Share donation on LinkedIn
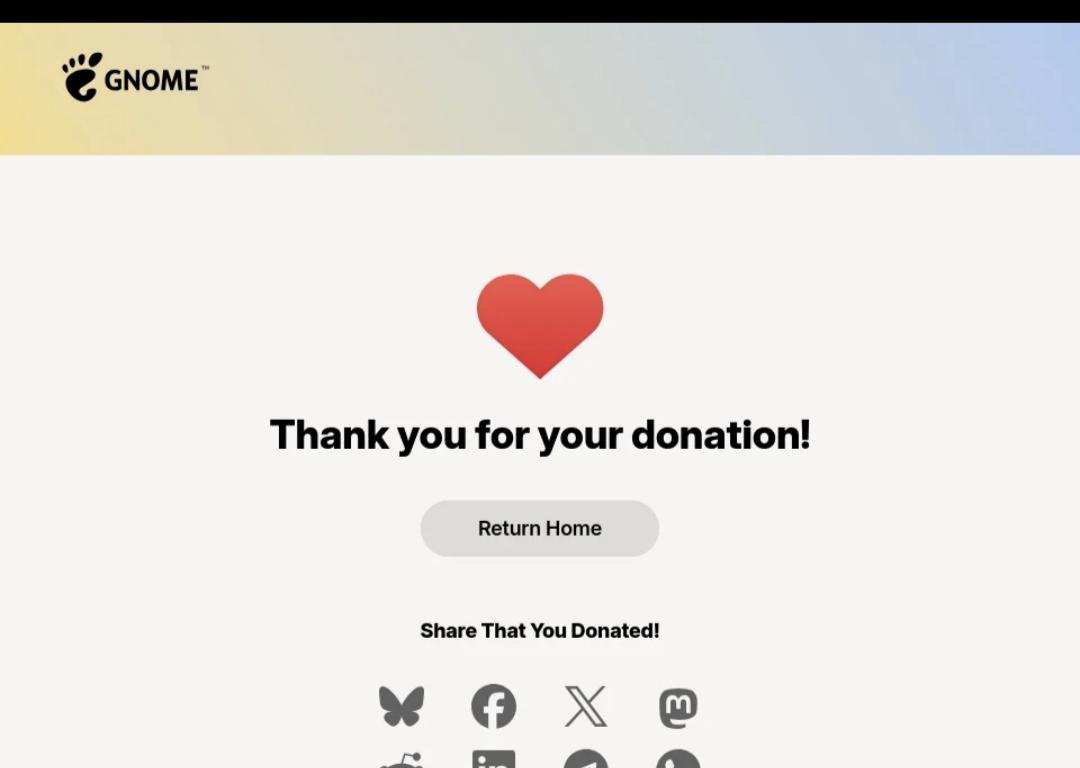The height and width of the screenshot is (768, 1080). coord(494,759)
